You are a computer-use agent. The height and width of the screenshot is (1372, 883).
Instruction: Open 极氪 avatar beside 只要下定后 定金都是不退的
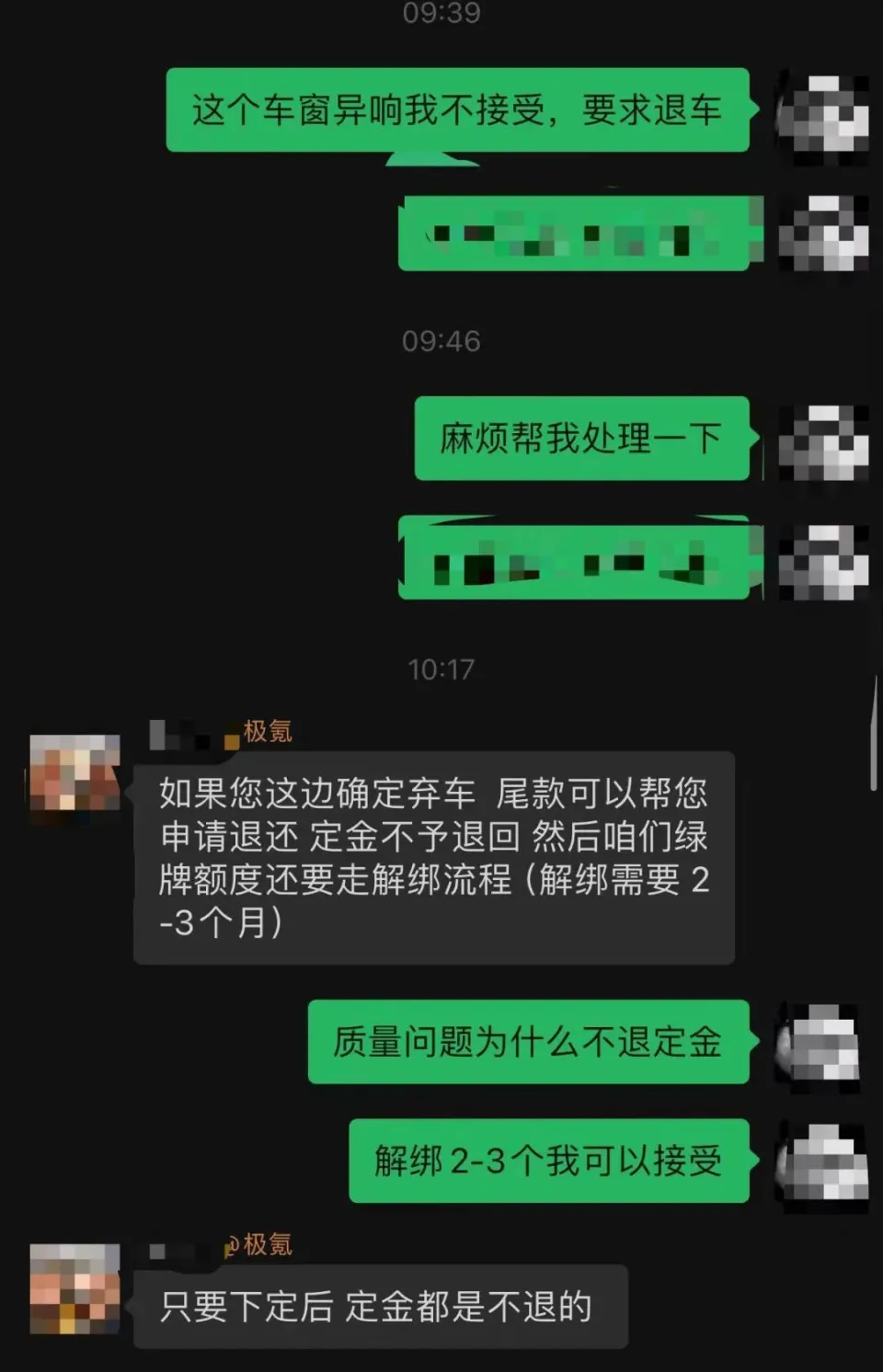[75, 1287]
